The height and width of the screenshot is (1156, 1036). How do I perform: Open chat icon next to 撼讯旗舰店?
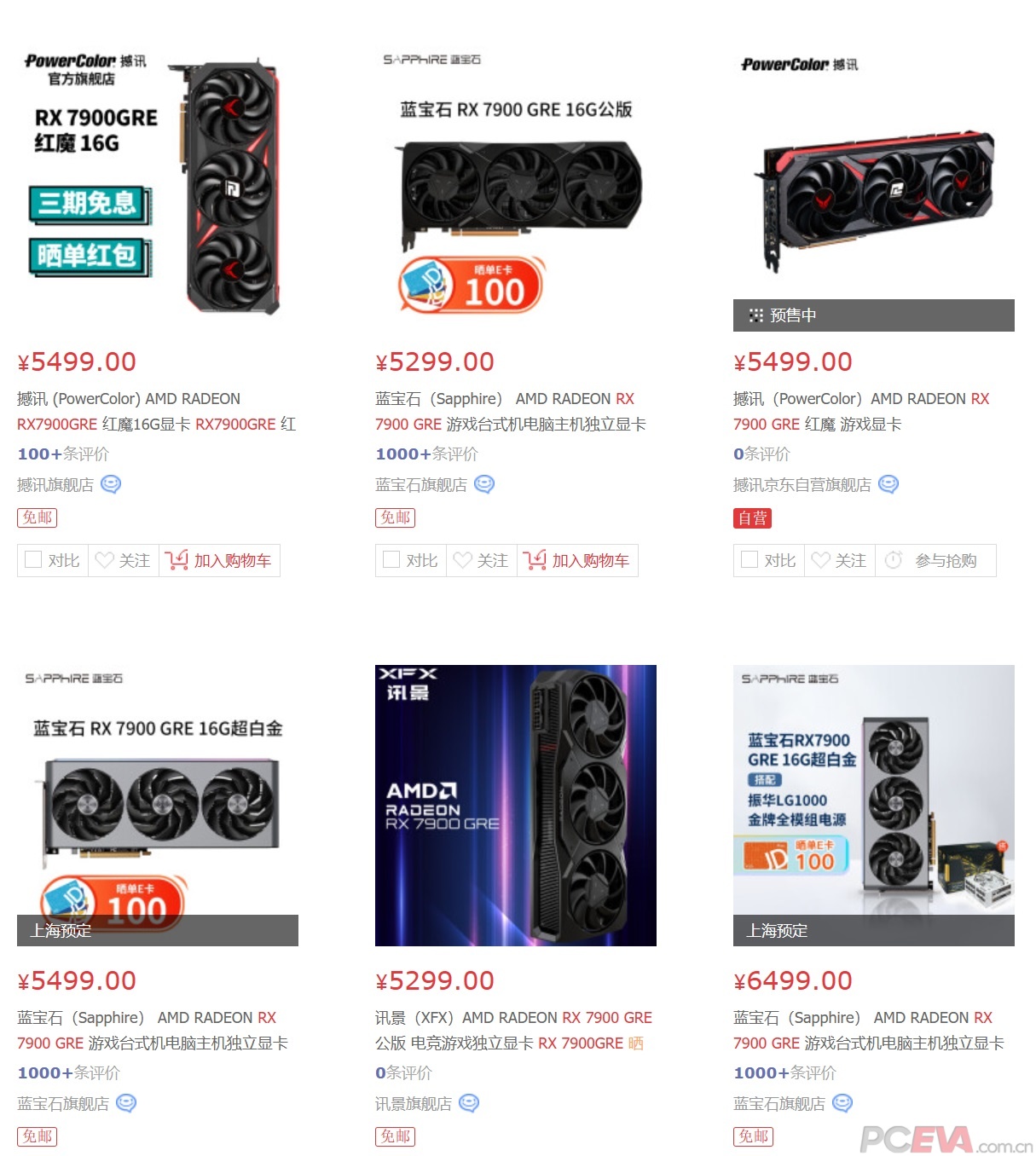(x=111, y=483)
